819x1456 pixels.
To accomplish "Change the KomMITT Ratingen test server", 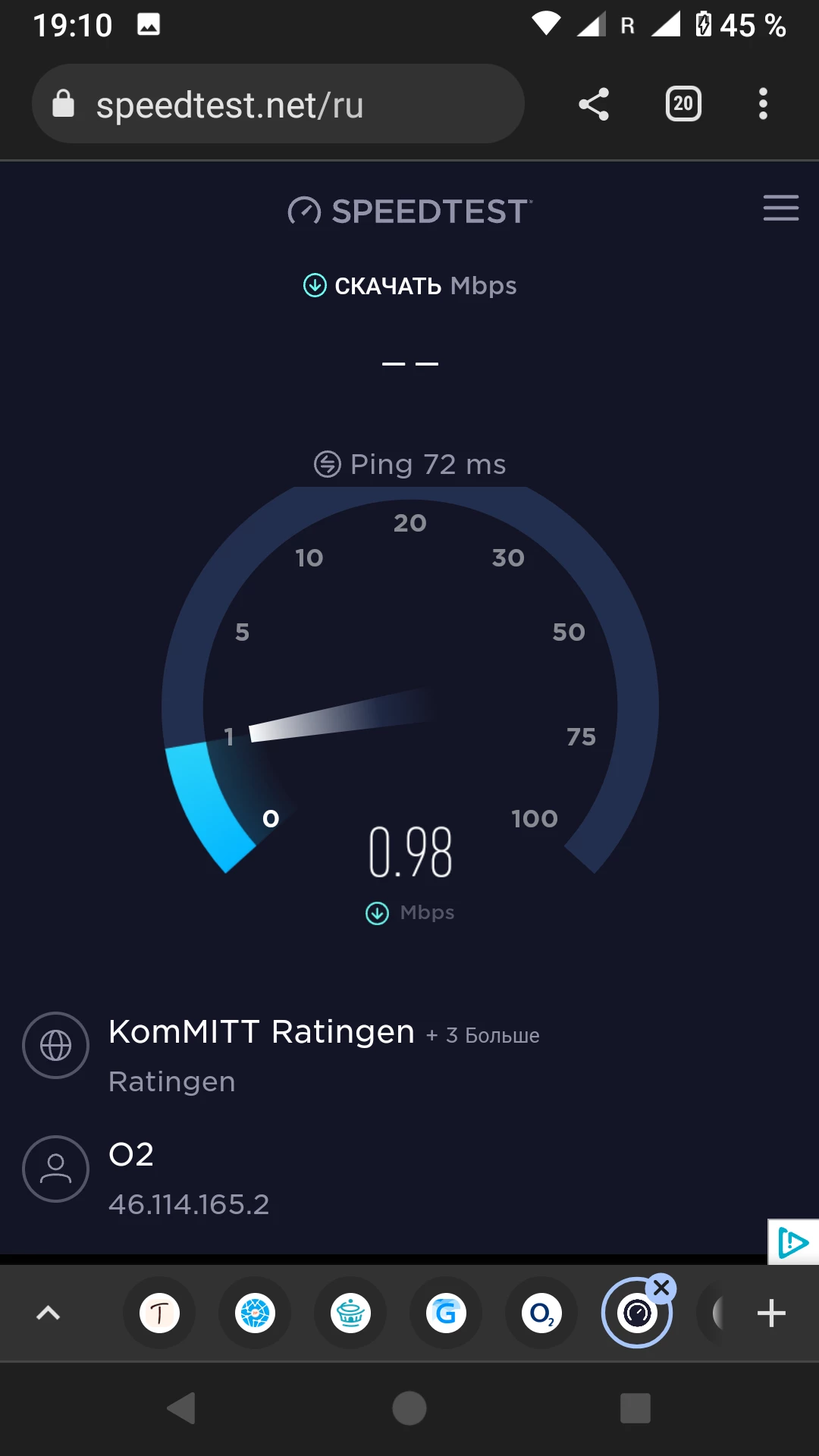I will tap(261, 1033).
